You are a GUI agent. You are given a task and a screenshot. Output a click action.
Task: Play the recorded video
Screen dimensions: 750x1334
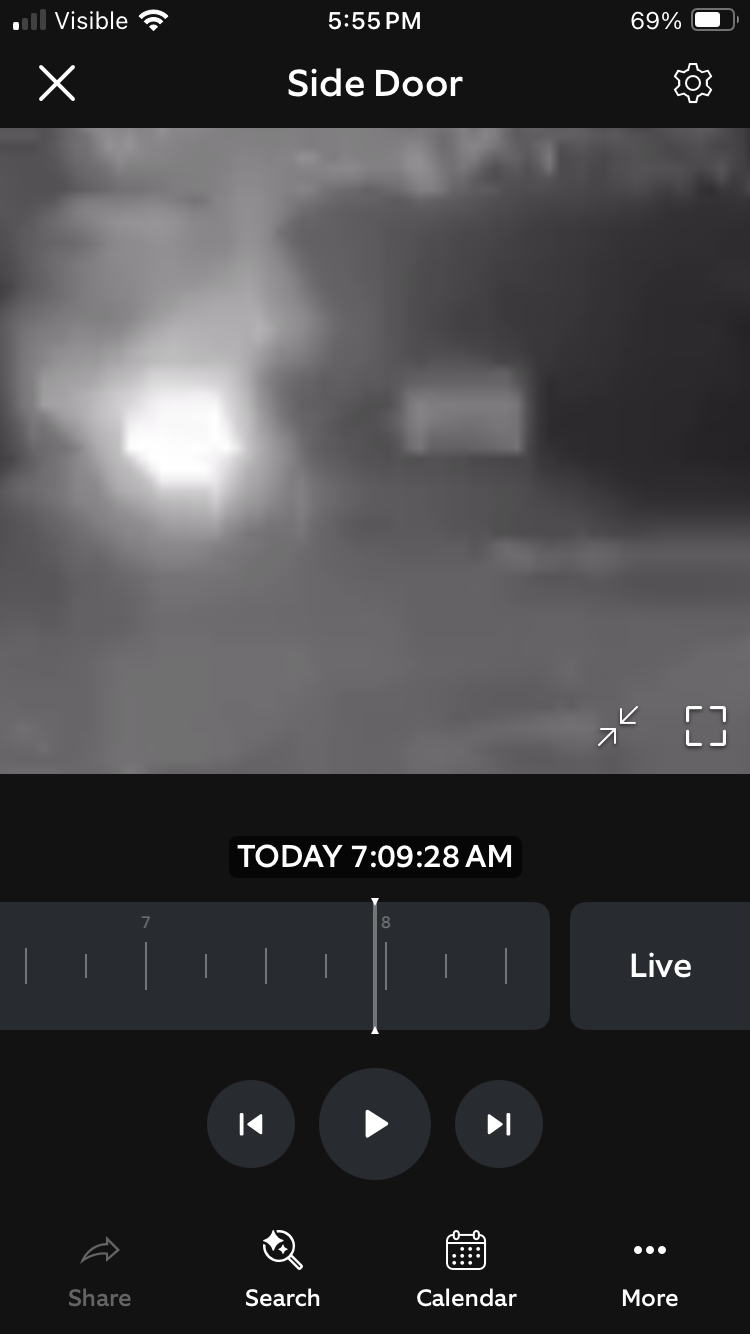(375, 1124)
